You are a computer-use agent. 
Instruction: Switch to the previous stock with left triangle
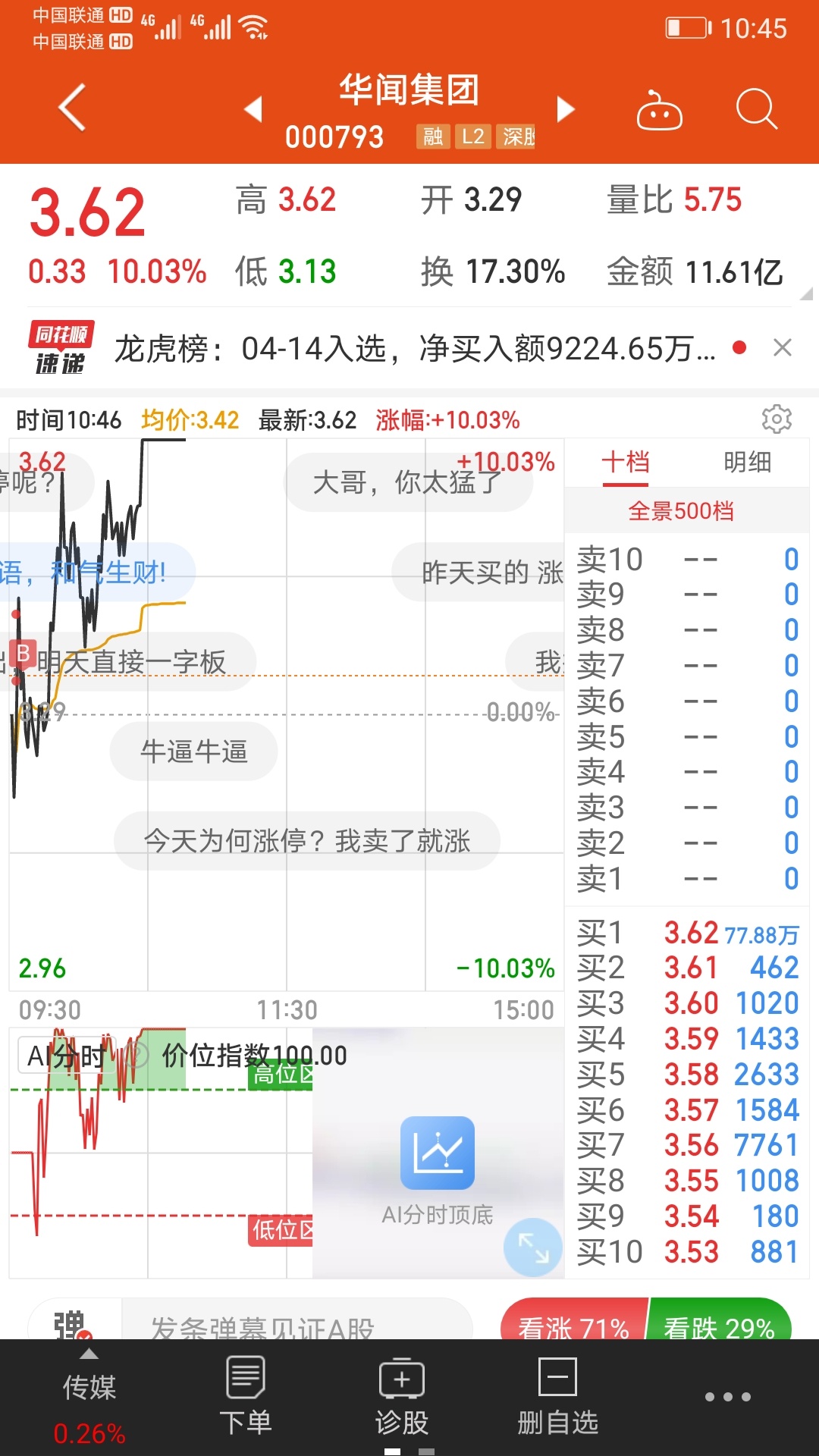click(x=253, y=108)
